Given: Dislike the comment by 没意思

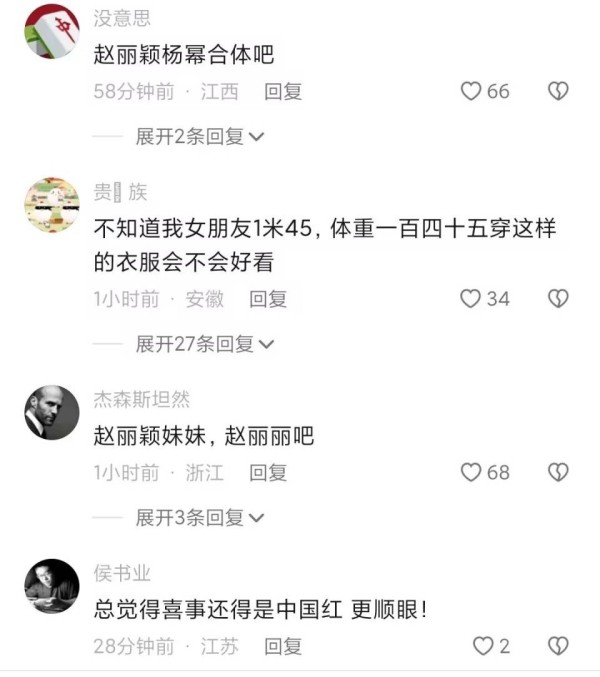Looking at the screenshot, I should [x=558, y=92].
